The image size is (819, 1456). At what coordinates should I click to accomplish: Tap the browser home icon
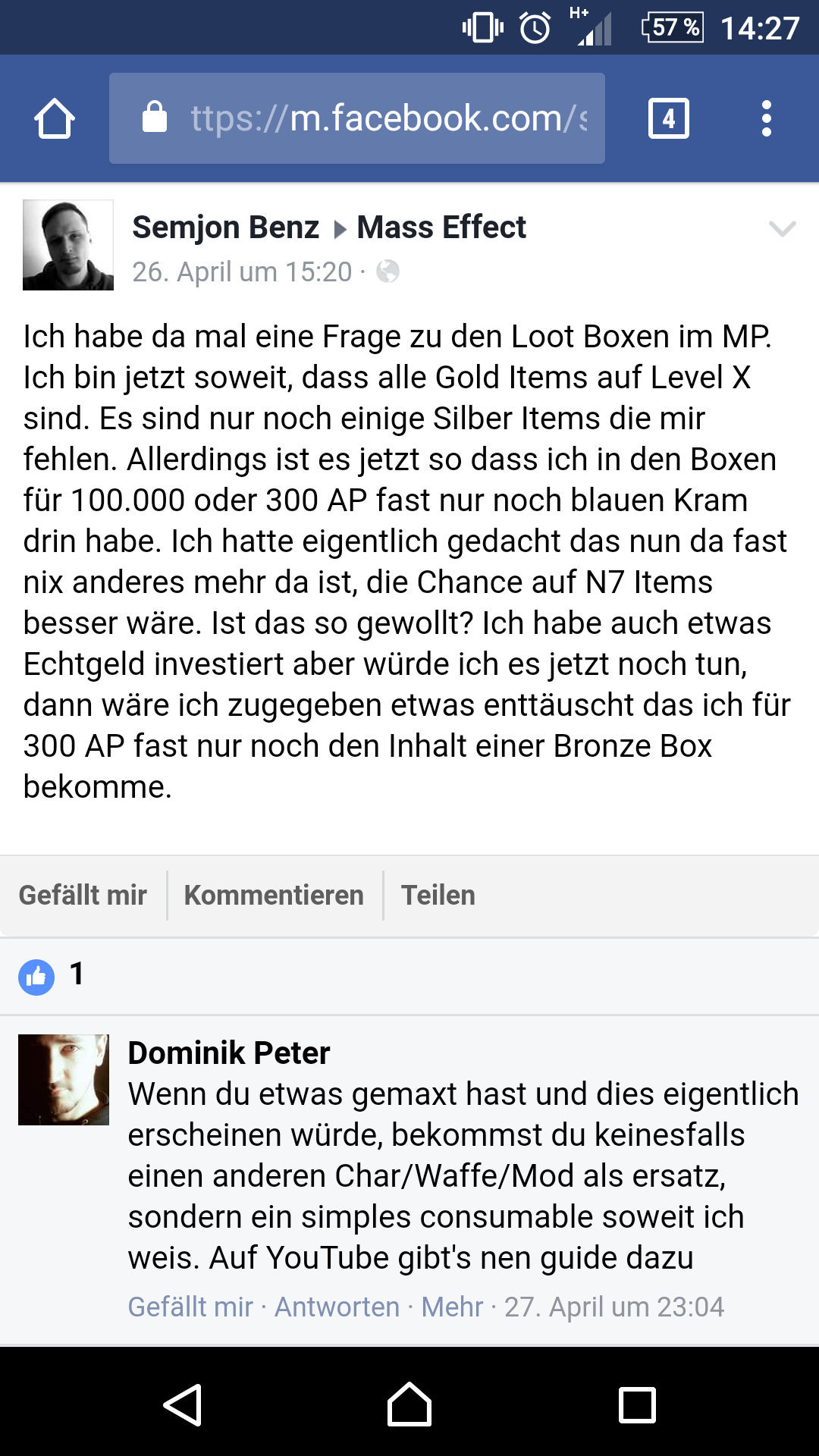(x=55, y=118)
